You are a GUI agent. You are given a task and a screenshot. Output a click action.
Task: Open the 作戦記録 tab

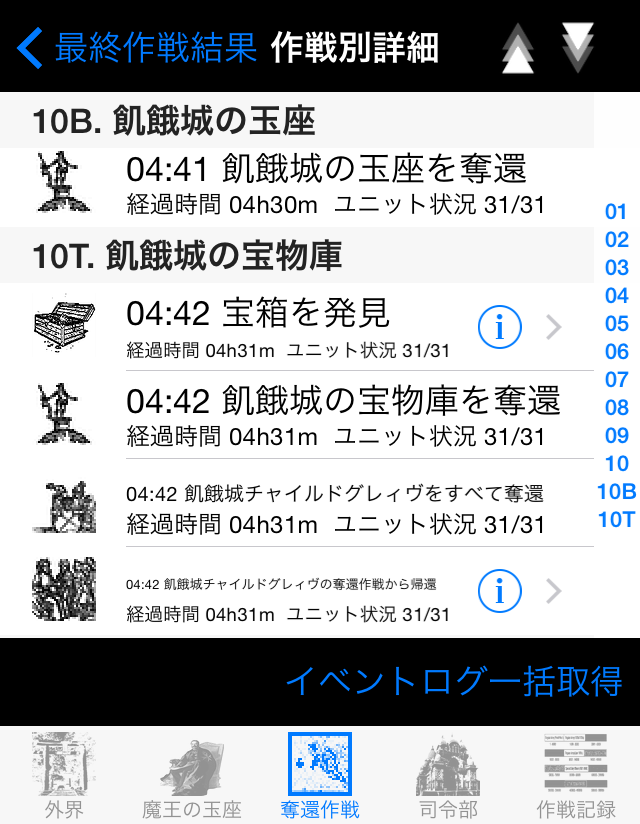pyautogui.click(x=576, y=777)
